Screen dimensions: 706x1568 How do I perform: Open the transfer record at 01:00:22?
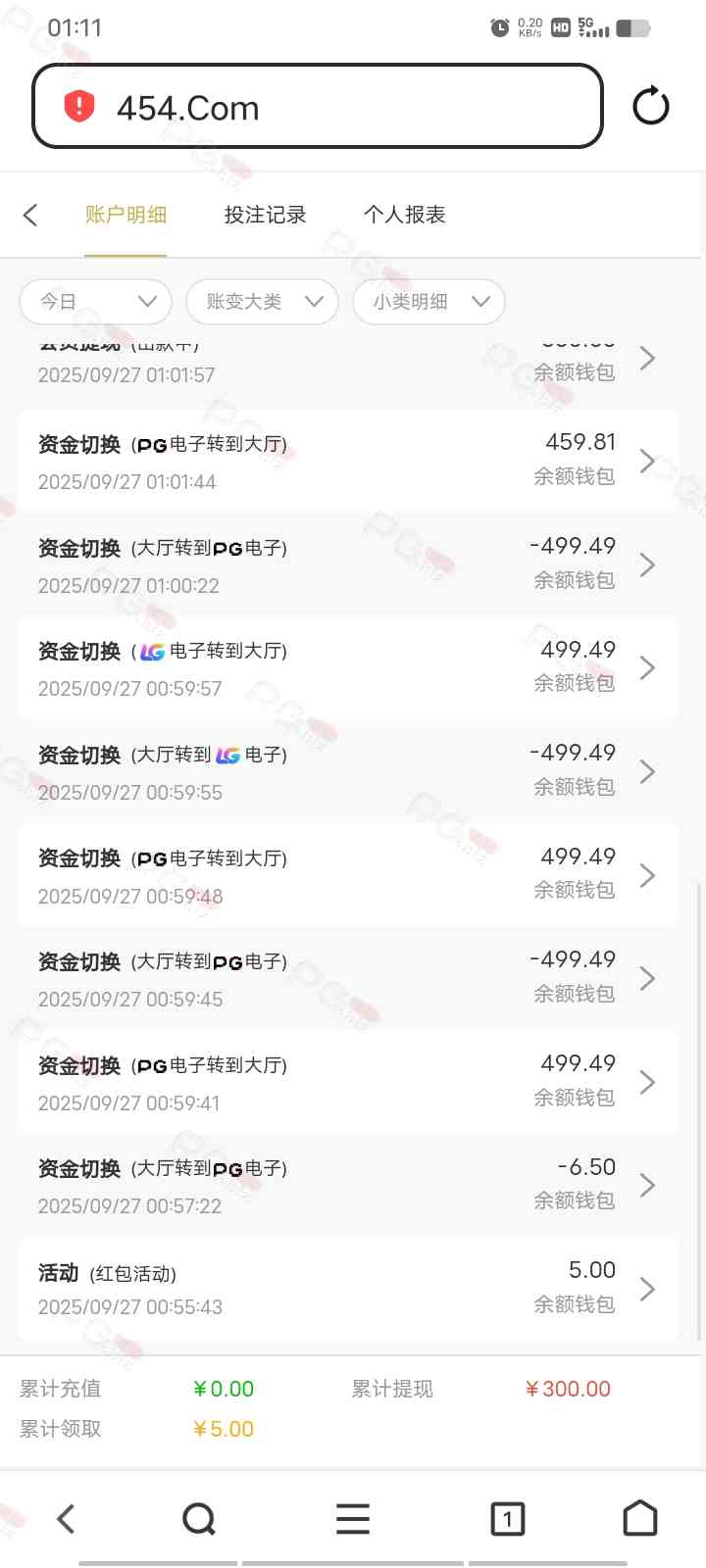click(348, 565)
